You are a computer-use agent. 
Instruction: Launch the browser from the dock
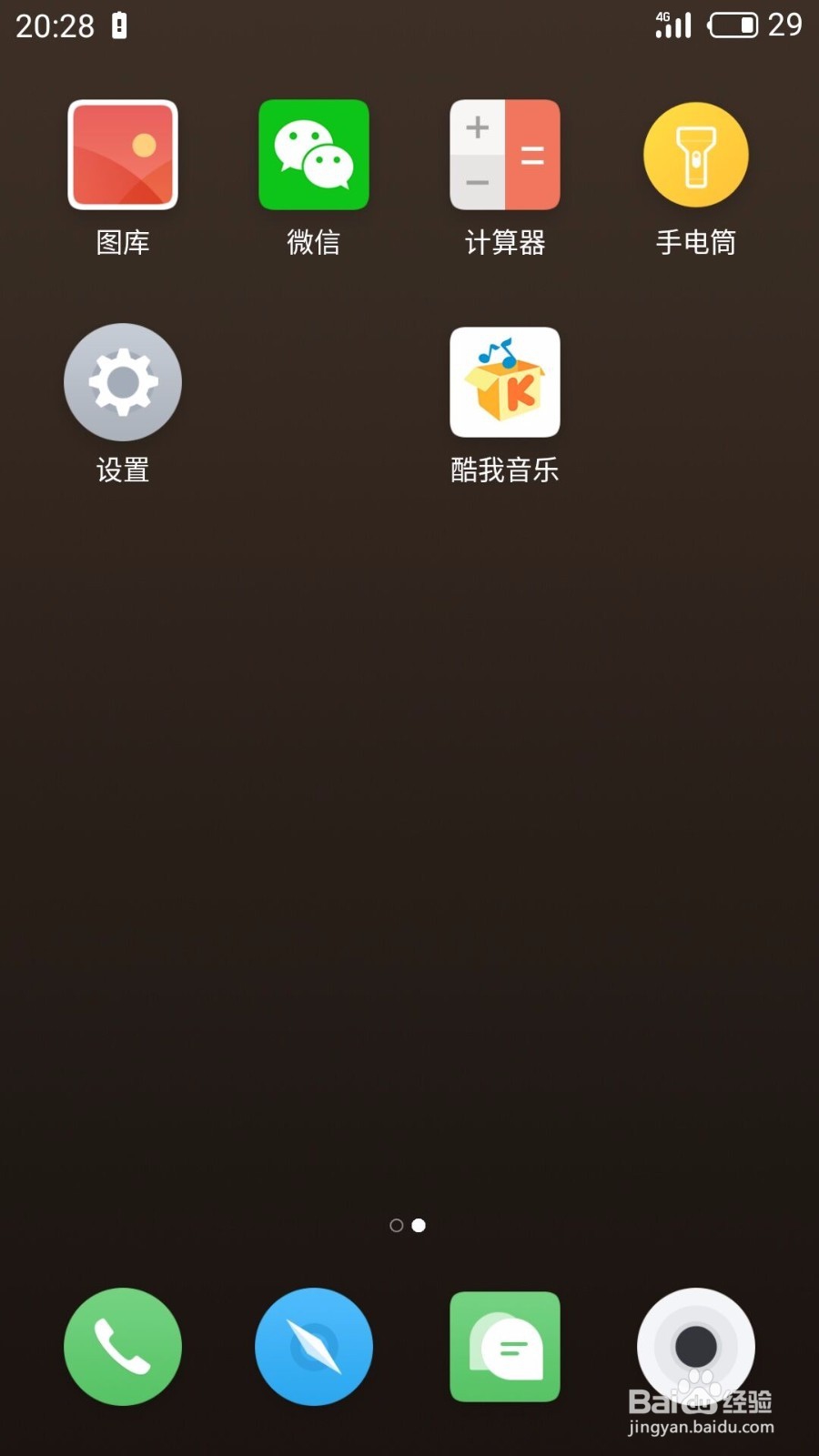(x=314, y=1347)
